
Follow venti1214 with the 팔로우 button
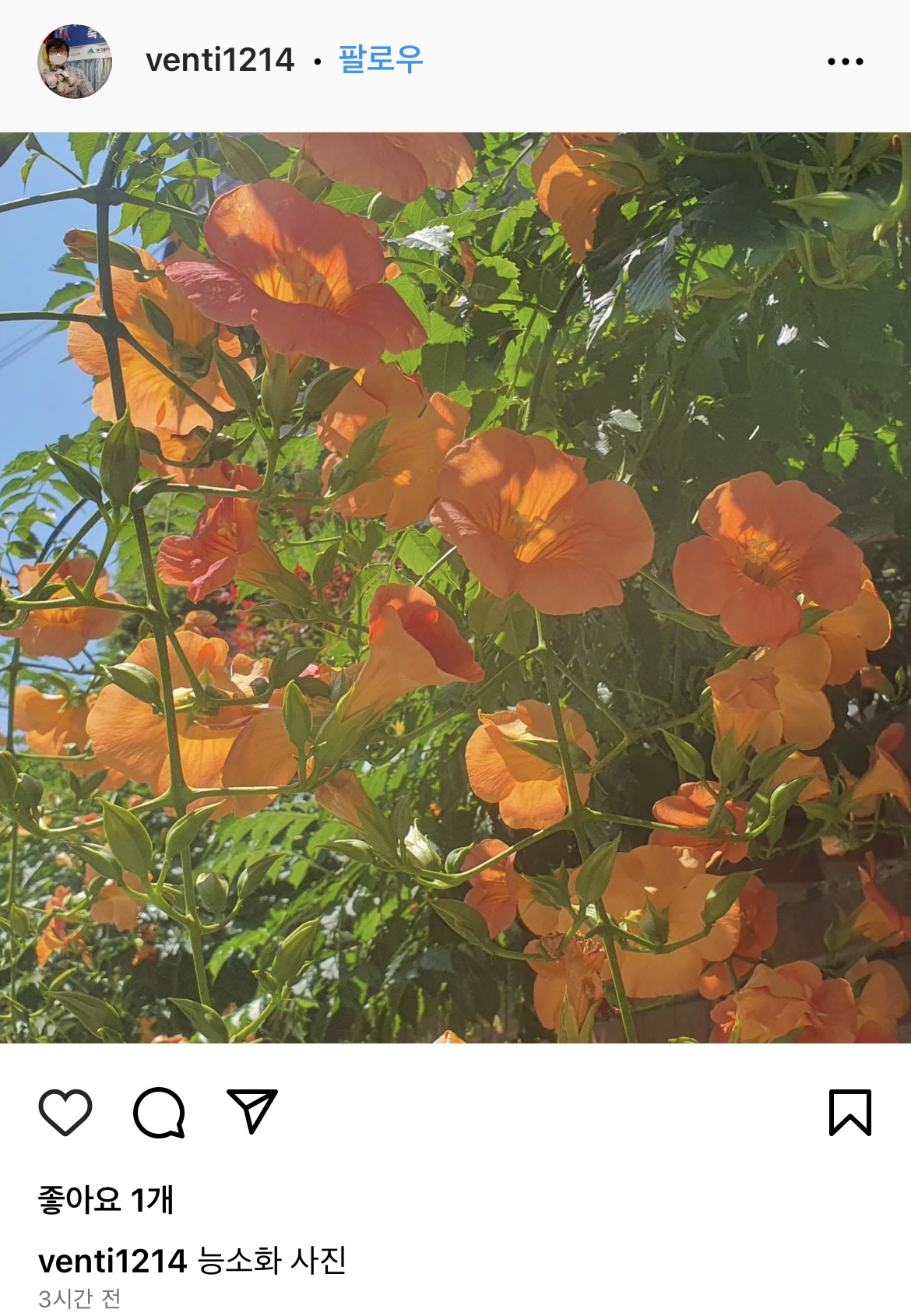click(x=381, y=59)
